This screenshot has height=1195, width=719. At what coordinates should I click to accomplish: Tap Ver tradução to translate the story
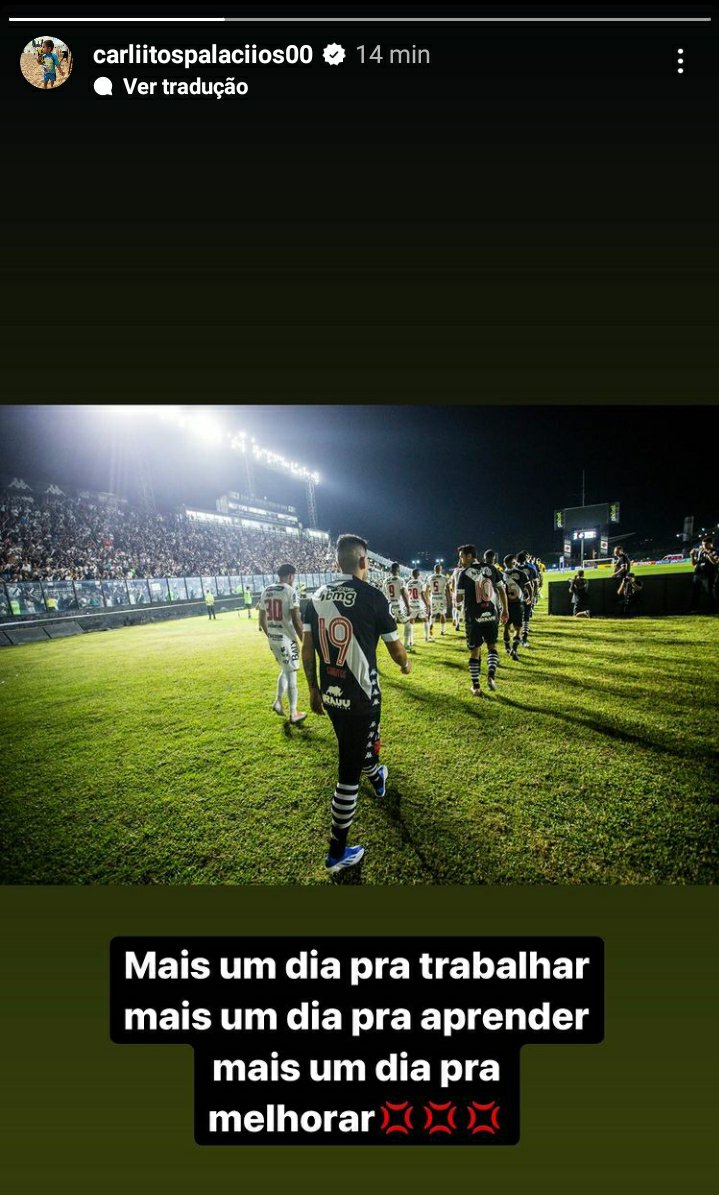[185, 87]
